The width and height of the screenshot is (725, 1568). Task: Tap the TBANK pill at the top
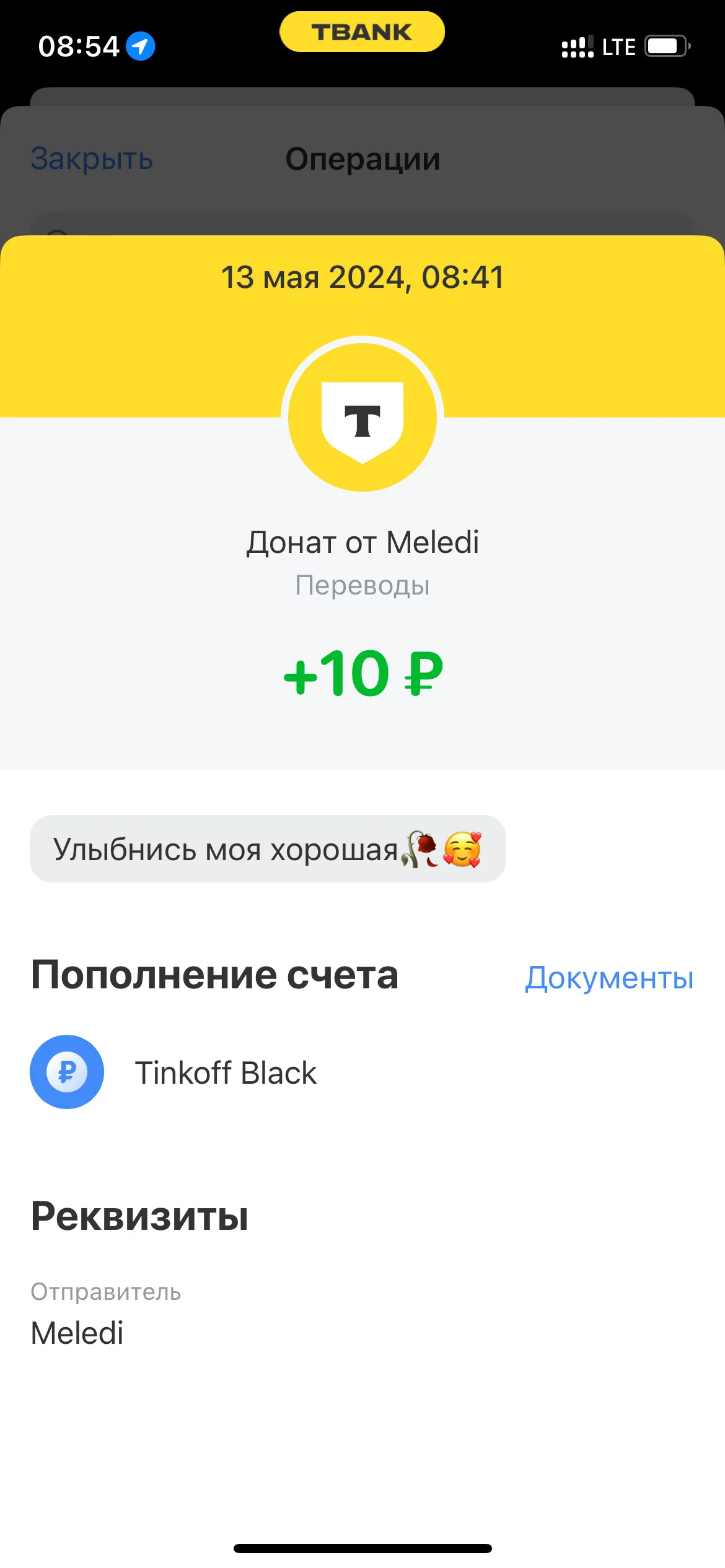tap(362, 32)
